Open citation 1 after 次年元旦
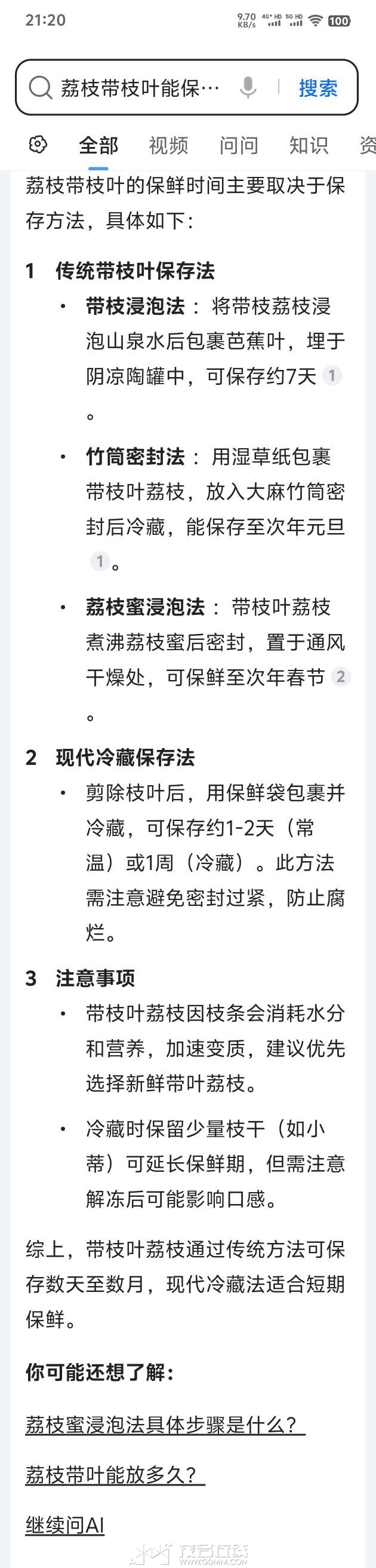This screenshot has width=376, height=1568. click(100, 561)
